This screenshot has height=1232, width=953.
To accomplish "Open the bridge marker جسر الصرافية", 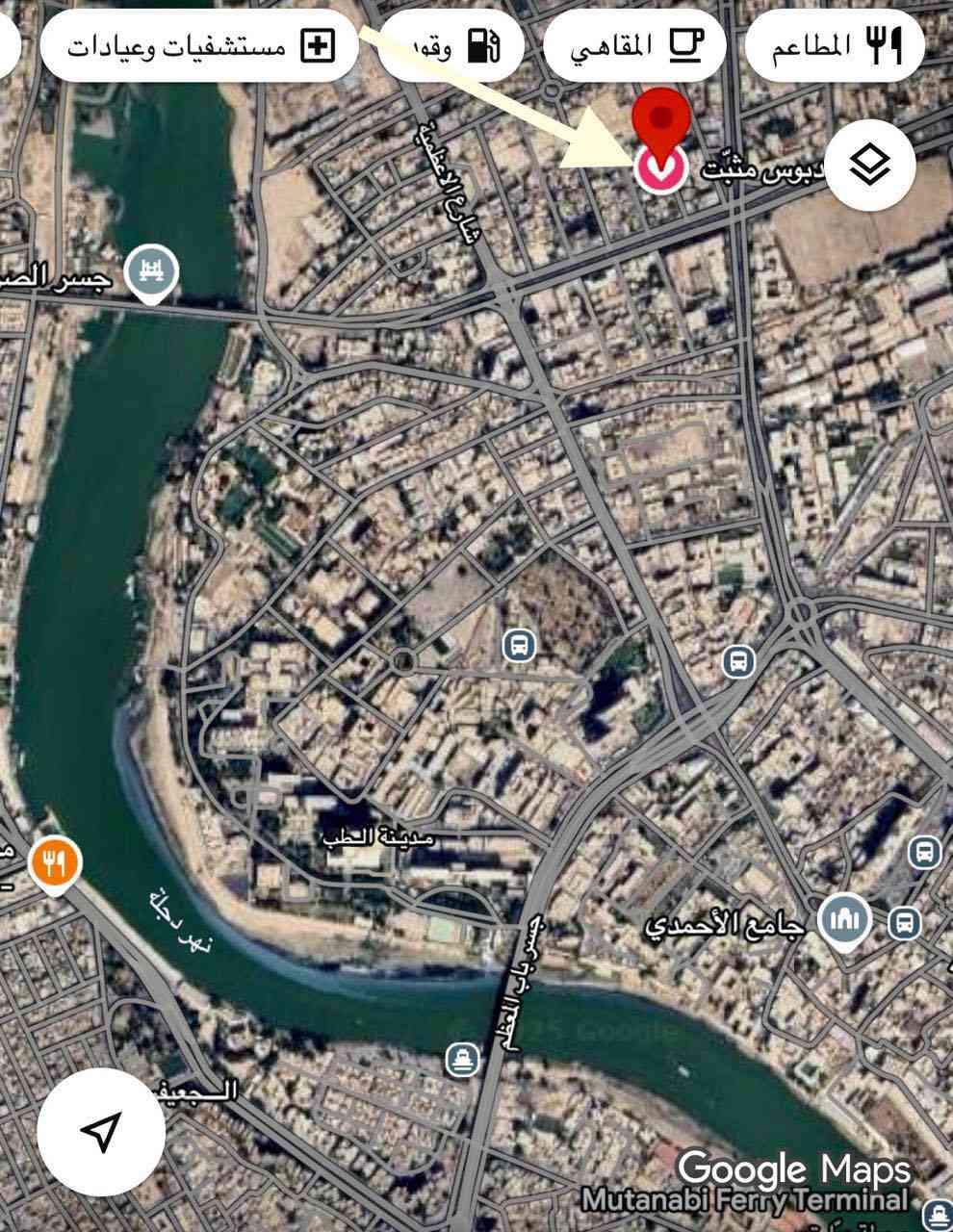I will click(x=153, y=270).
